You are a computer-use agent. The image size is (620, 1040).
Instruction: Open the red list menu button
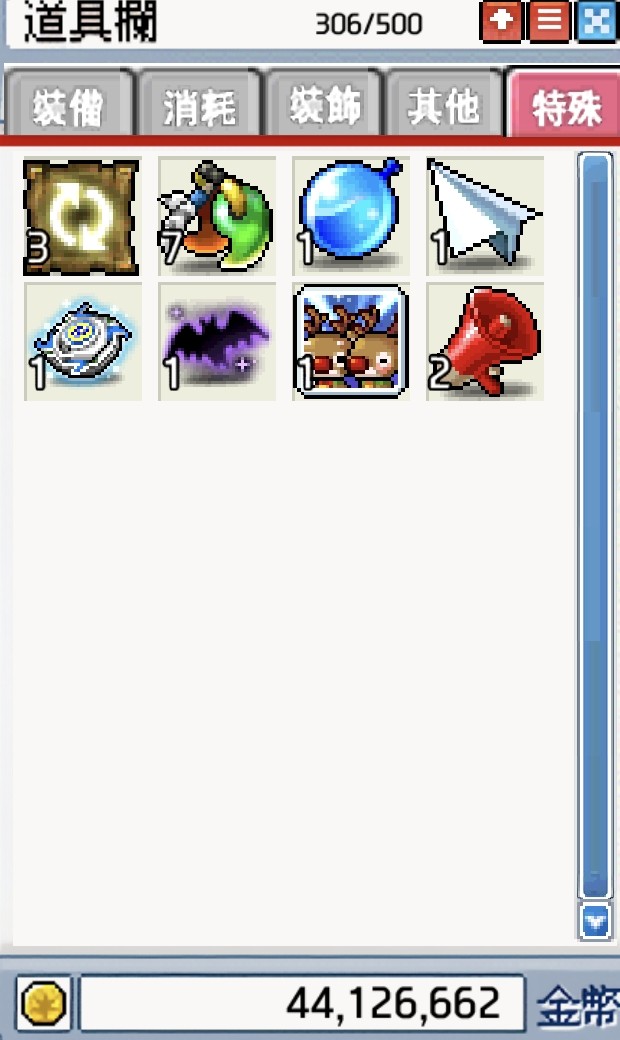[548, 21]
